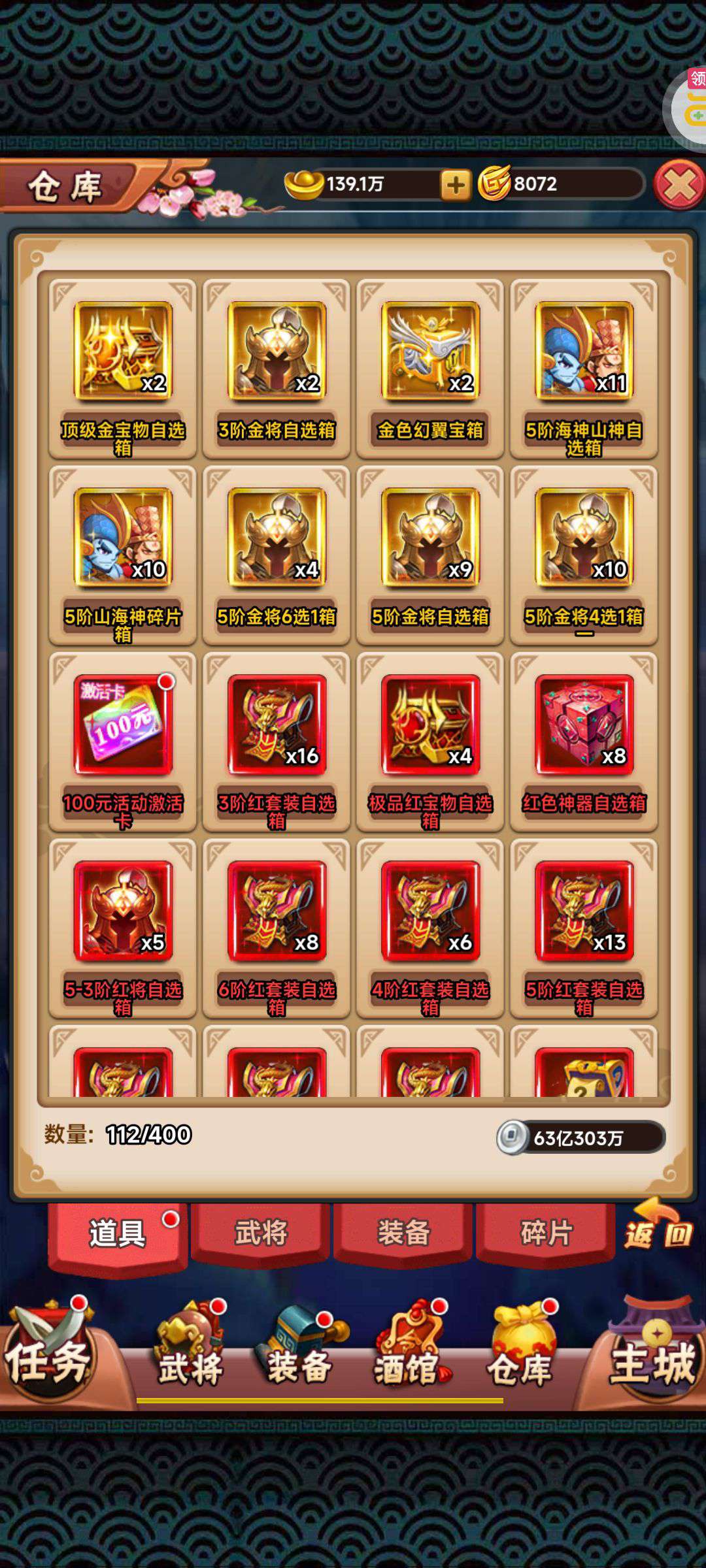Close the 仓库 warehouse window
Screen dimensions: 706x1568
[x=680, y=185]
